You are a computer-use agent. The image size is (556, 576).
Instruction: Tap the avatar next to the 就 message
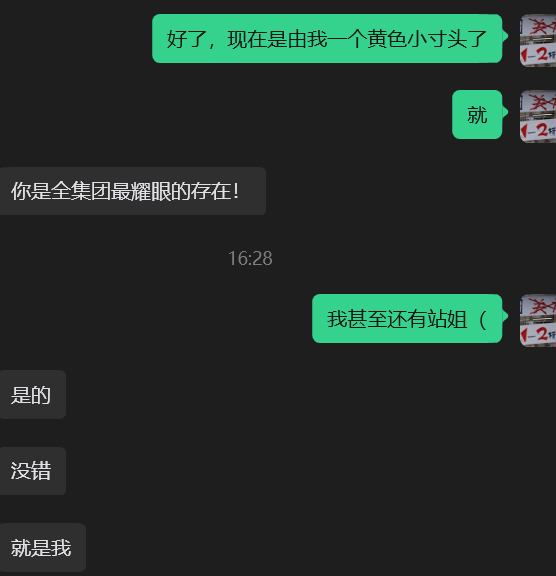click(538, 116)
